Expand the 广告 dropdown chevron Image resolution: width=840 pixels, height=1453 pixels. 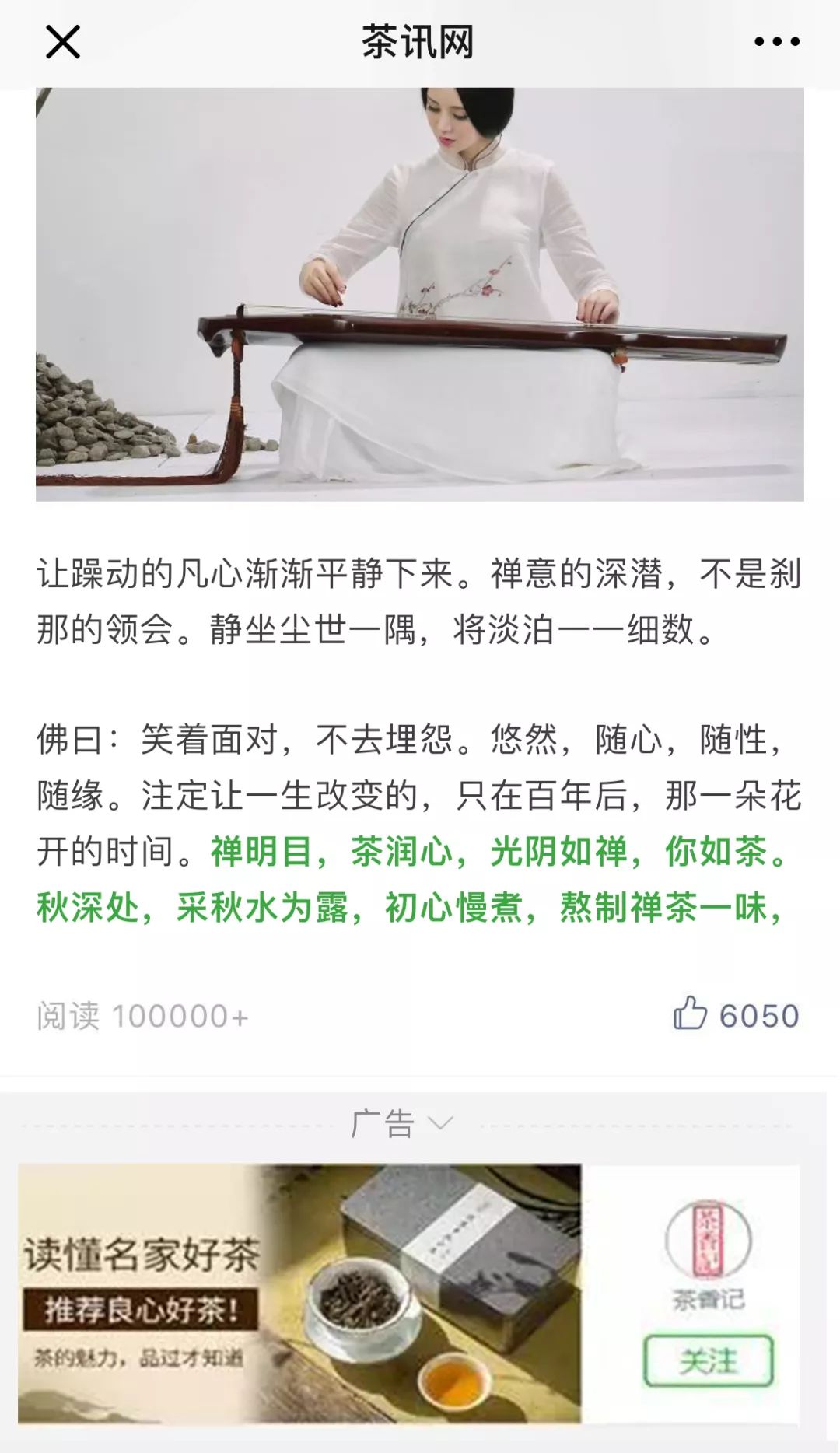coord(440,1123)
